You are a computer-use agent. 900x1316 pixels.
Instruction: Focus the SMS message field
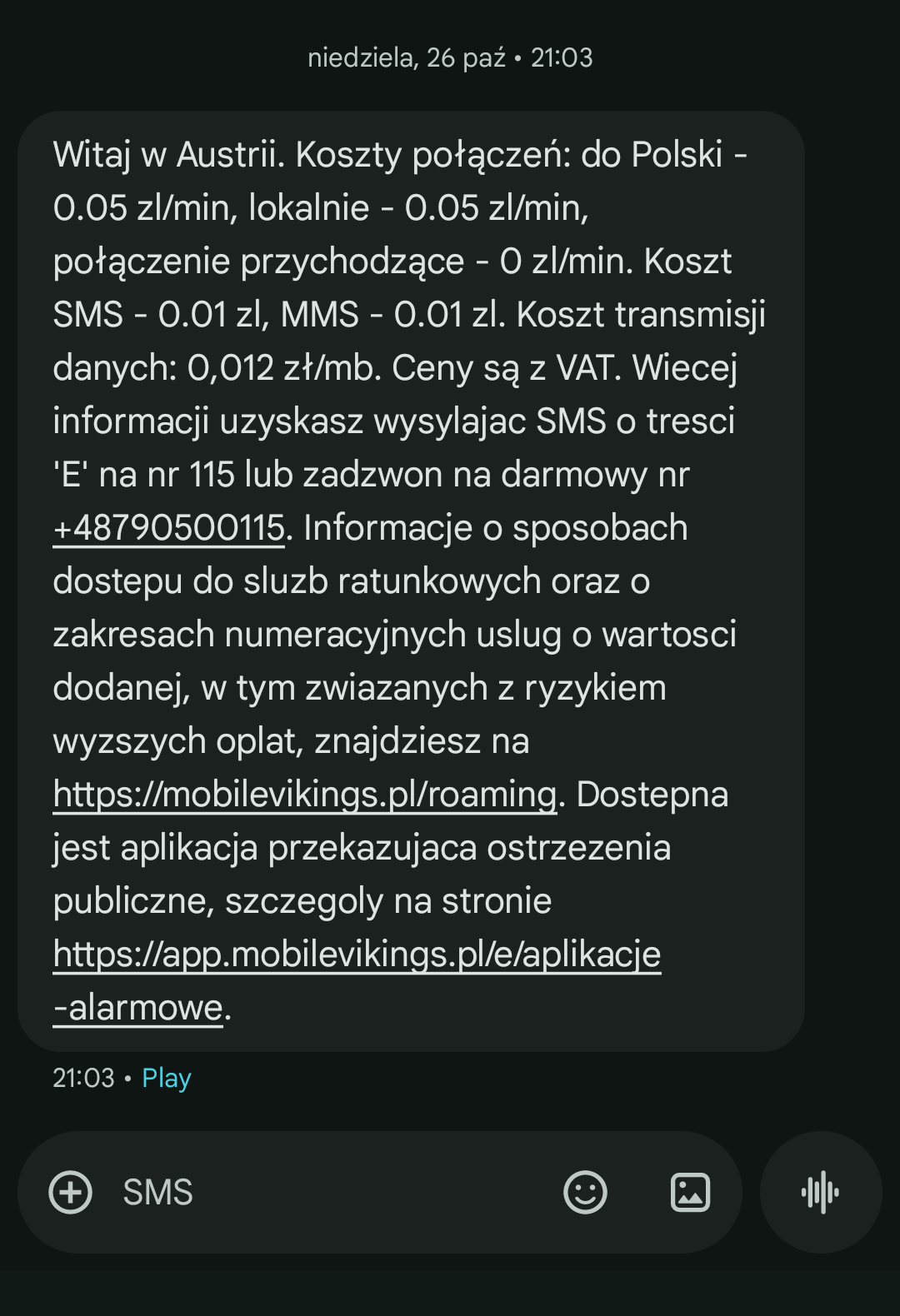point(333,1192)
